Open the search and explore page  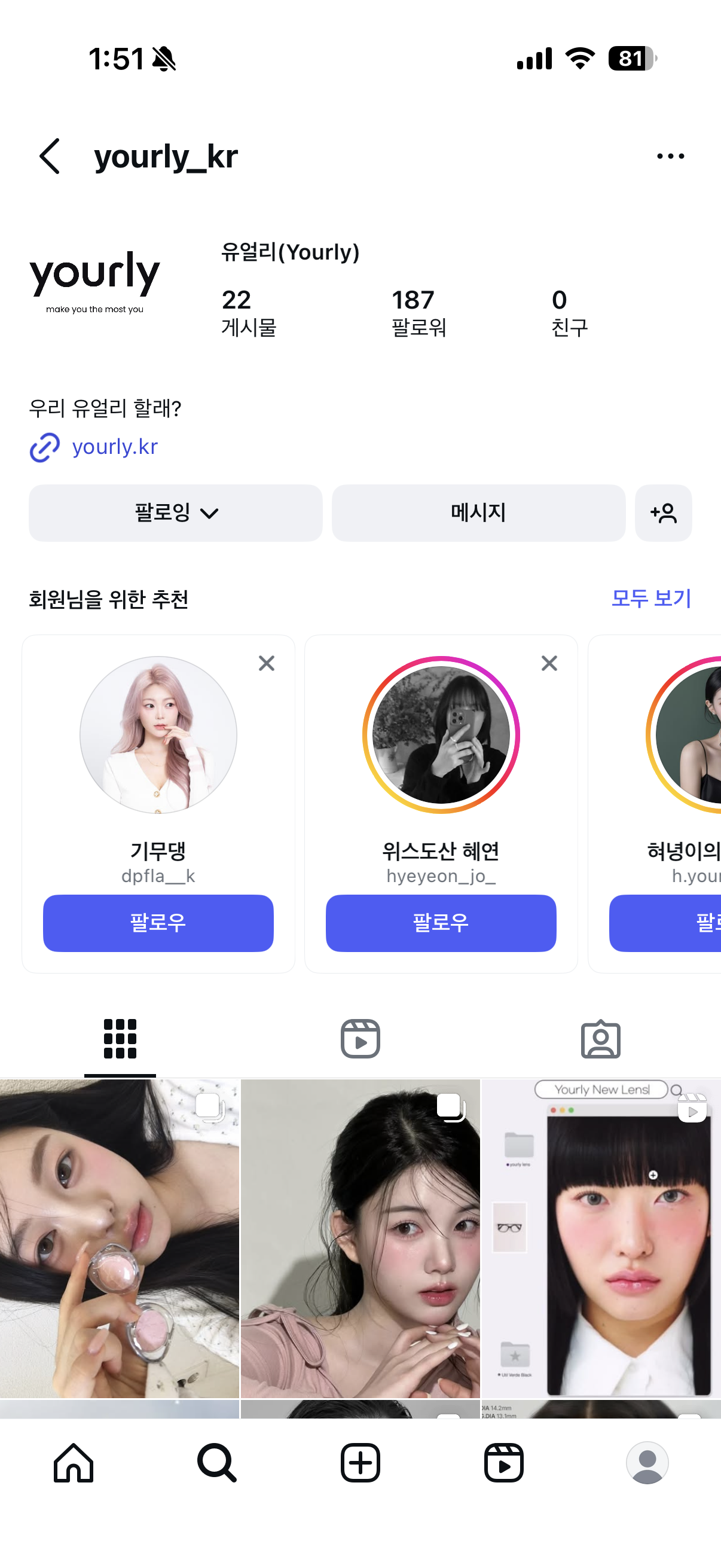(x=216, y=1462)
